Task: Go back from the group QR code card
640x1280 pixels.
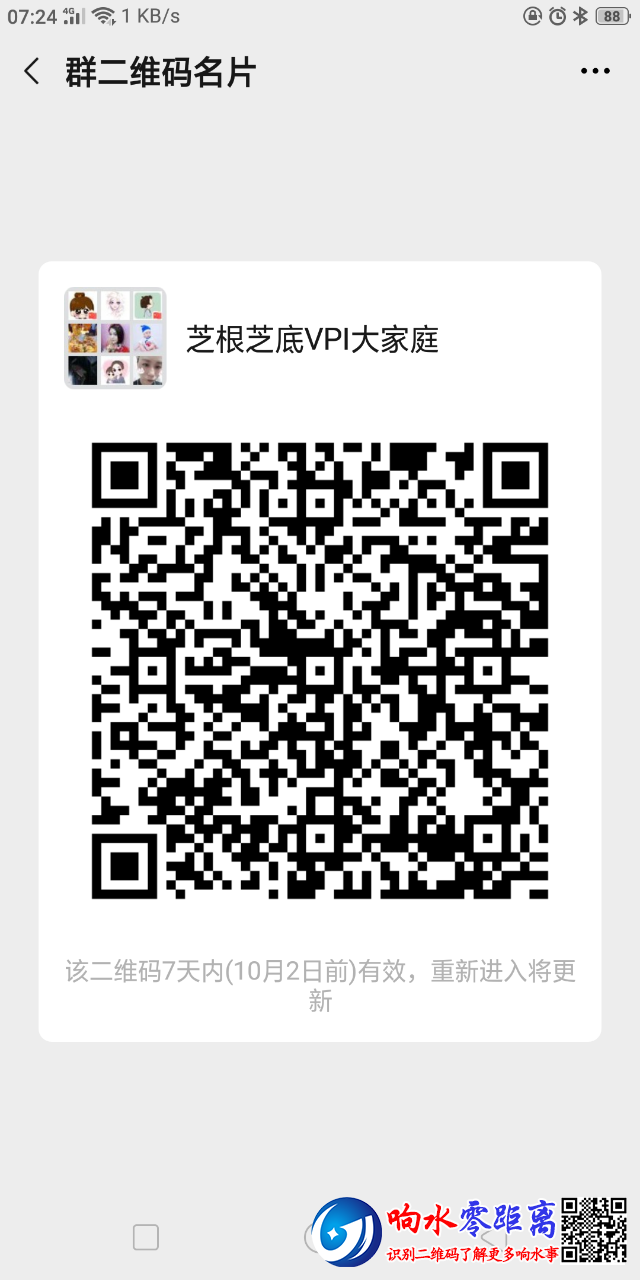Action: (x=32, y=72)
